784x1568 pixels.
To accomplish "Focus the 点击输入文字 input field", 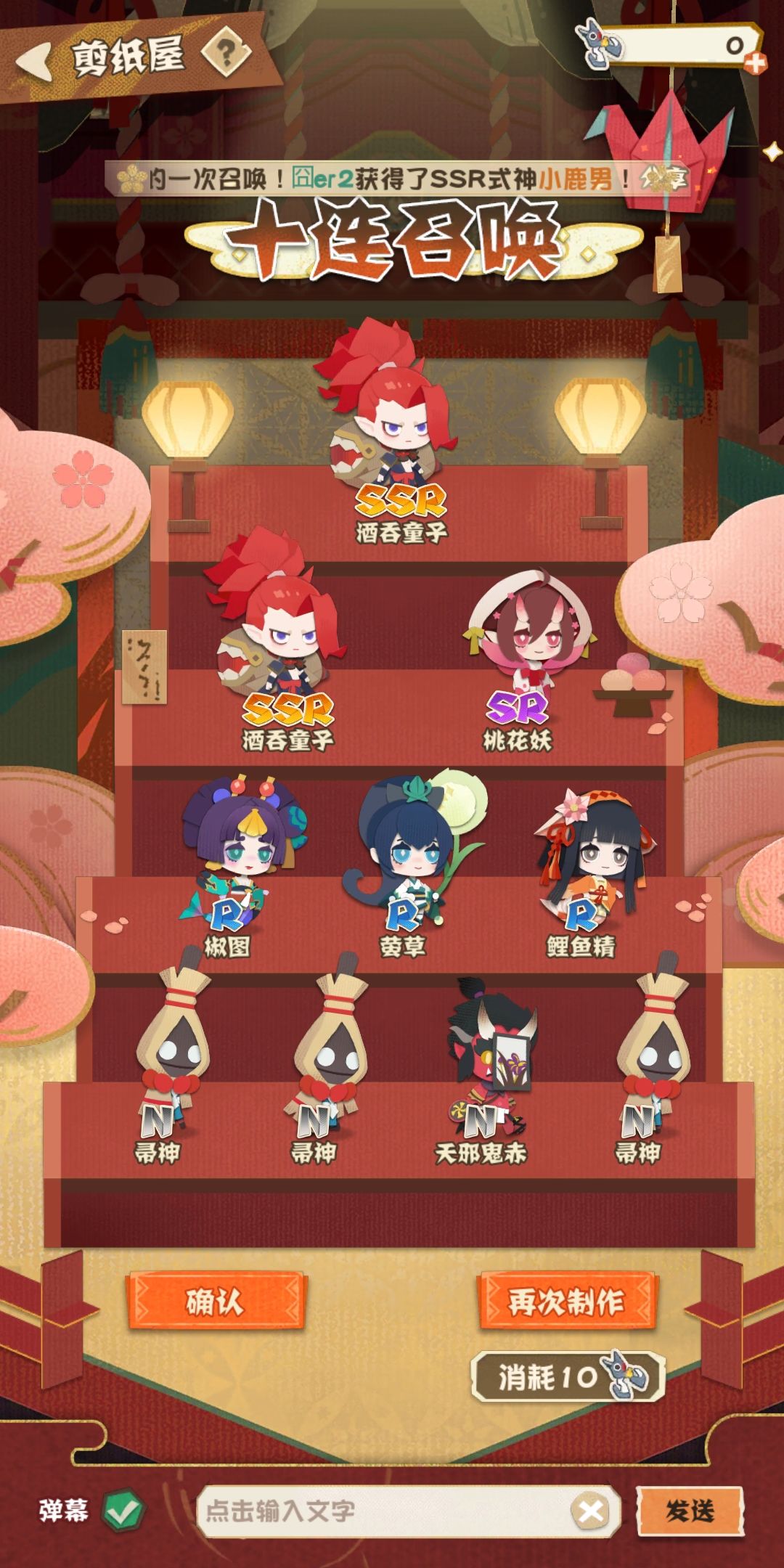I will [385, 1511].
